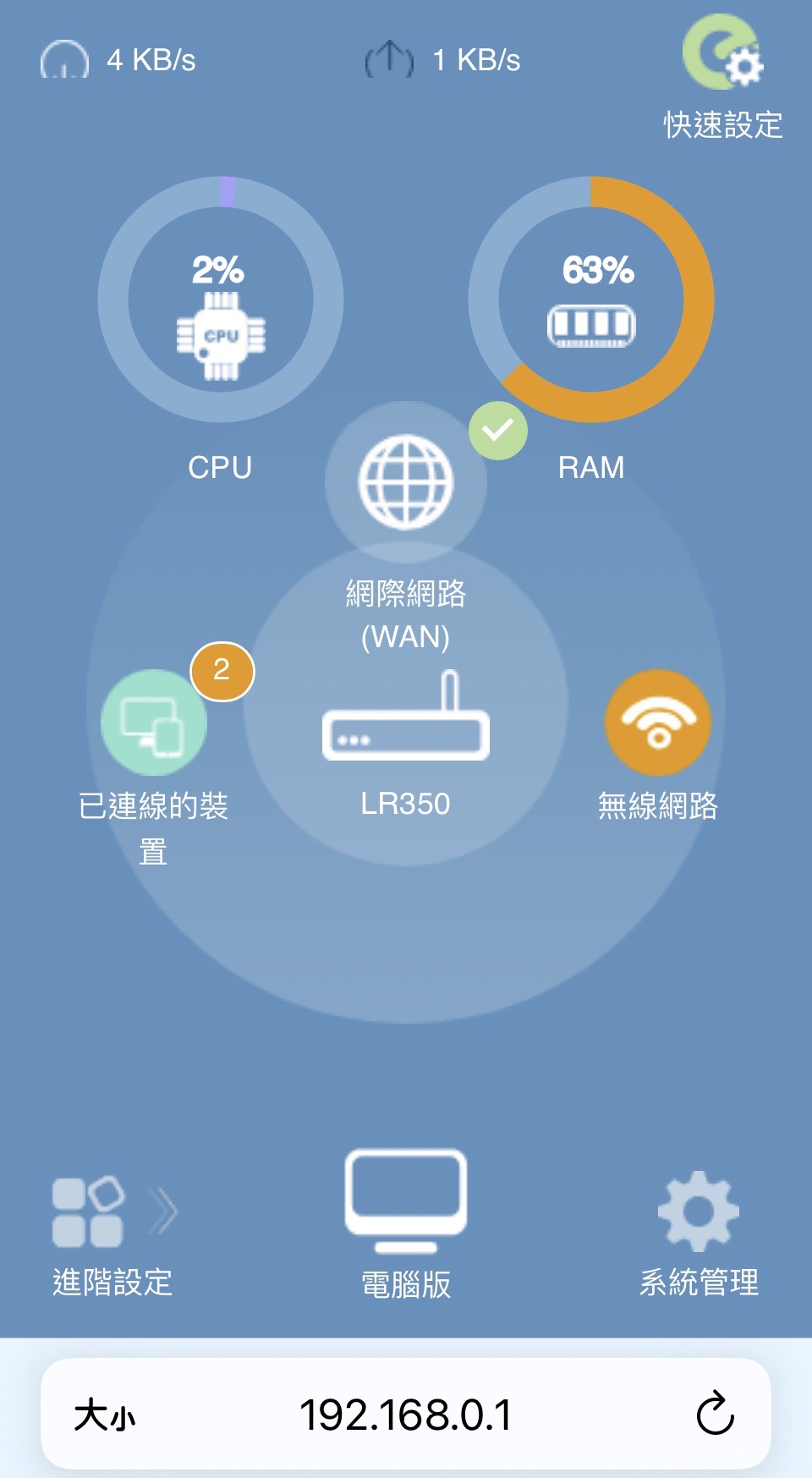
Task: Open the 網際網路 (WAN) globe
Action: coord(406,481)
